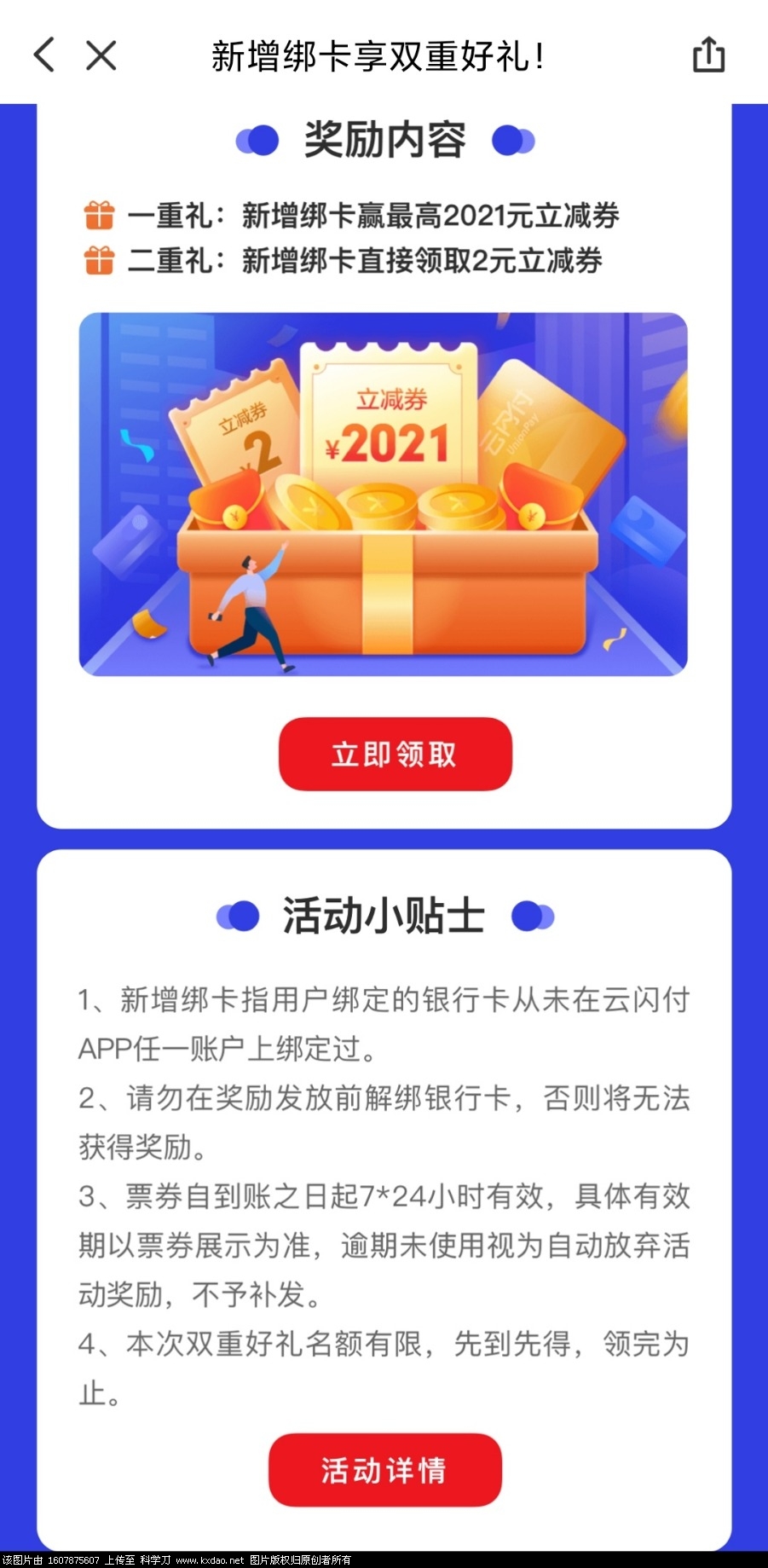This screenshot has width=768, height=1568.
Task: Close the page with the X icon
Action: pyautogui.click(x=101, y=56)
